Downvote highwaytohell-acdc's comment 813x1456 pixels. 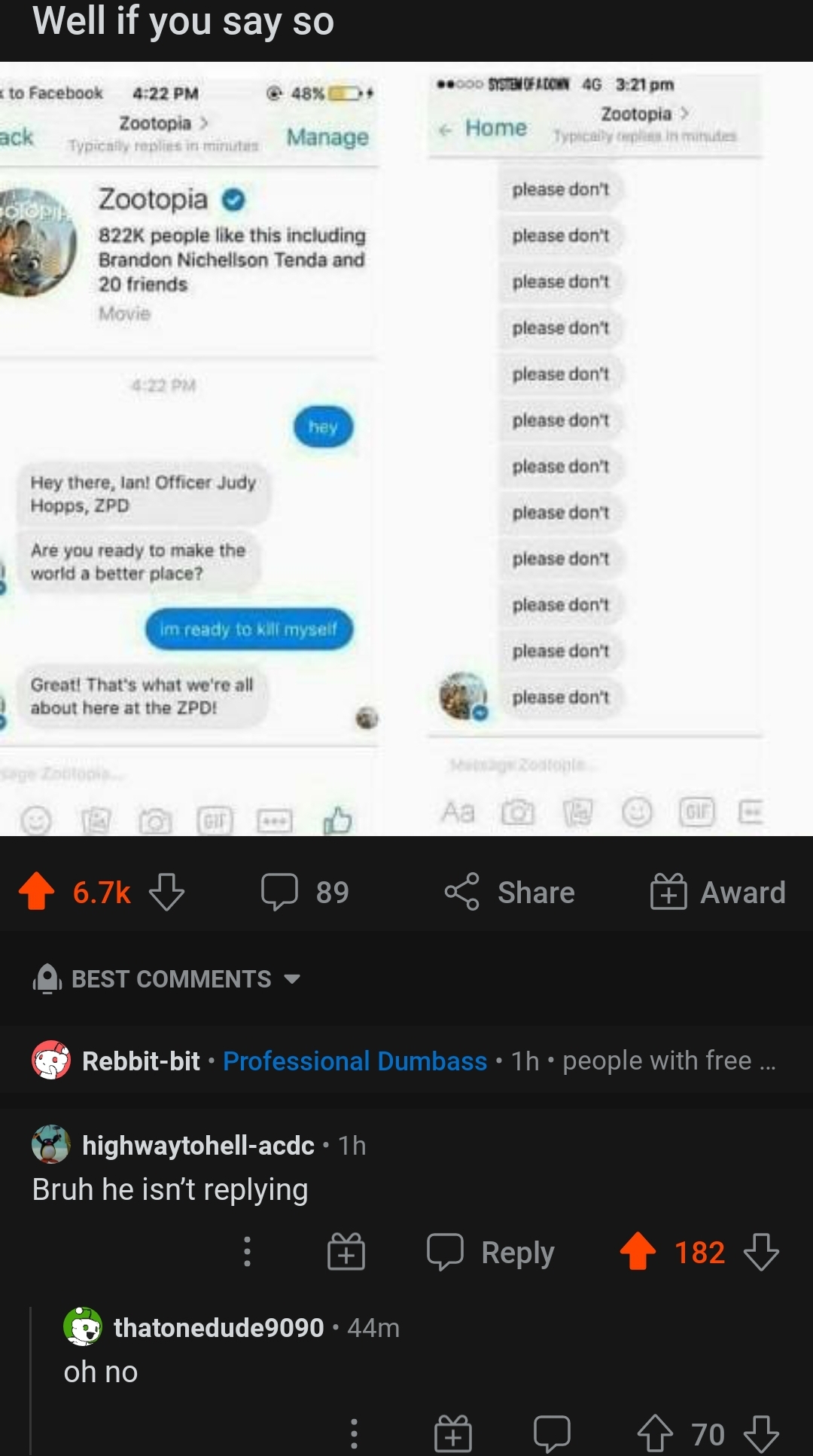tap(760, 1252)
